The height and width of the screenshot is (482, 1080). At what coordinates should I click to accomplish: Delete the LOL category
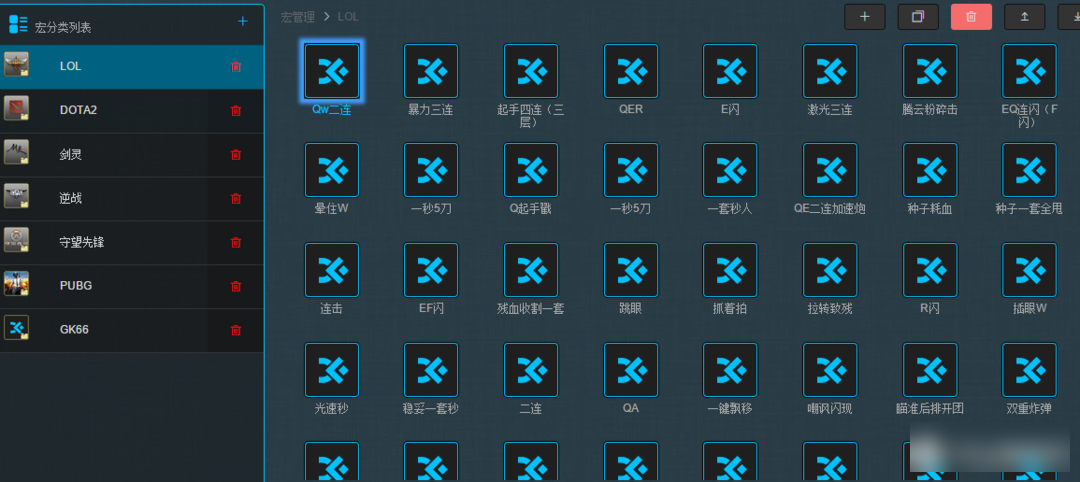[236, 67]
